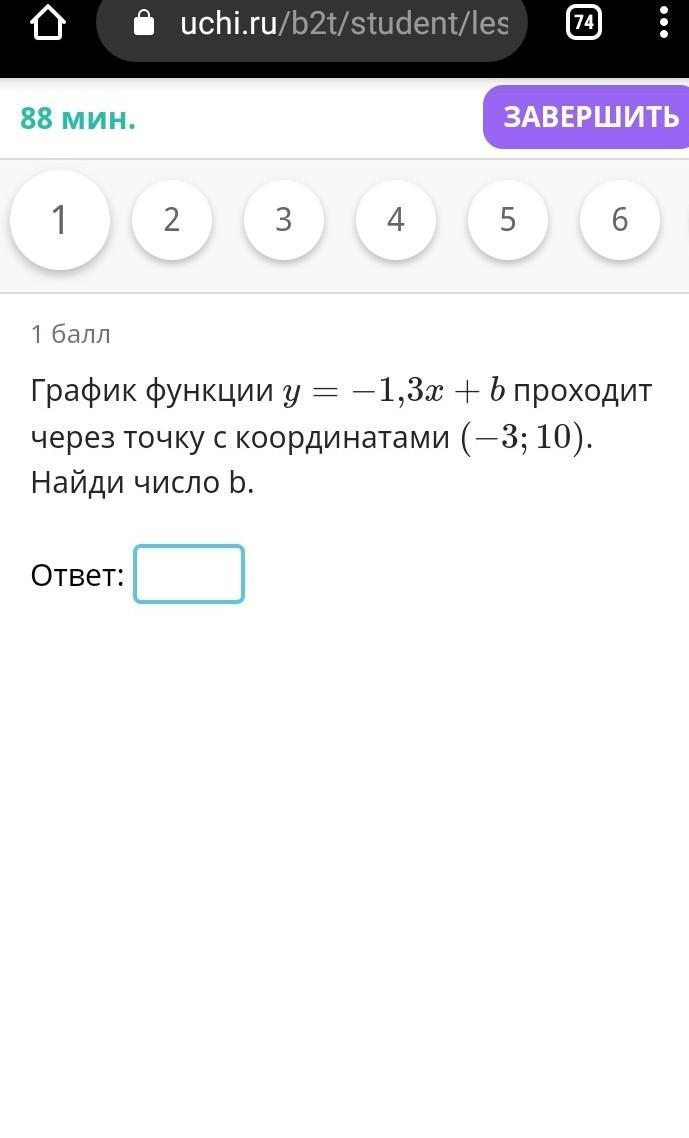
Task: Focus the Ответ answer field
Action: coord(189,574)
